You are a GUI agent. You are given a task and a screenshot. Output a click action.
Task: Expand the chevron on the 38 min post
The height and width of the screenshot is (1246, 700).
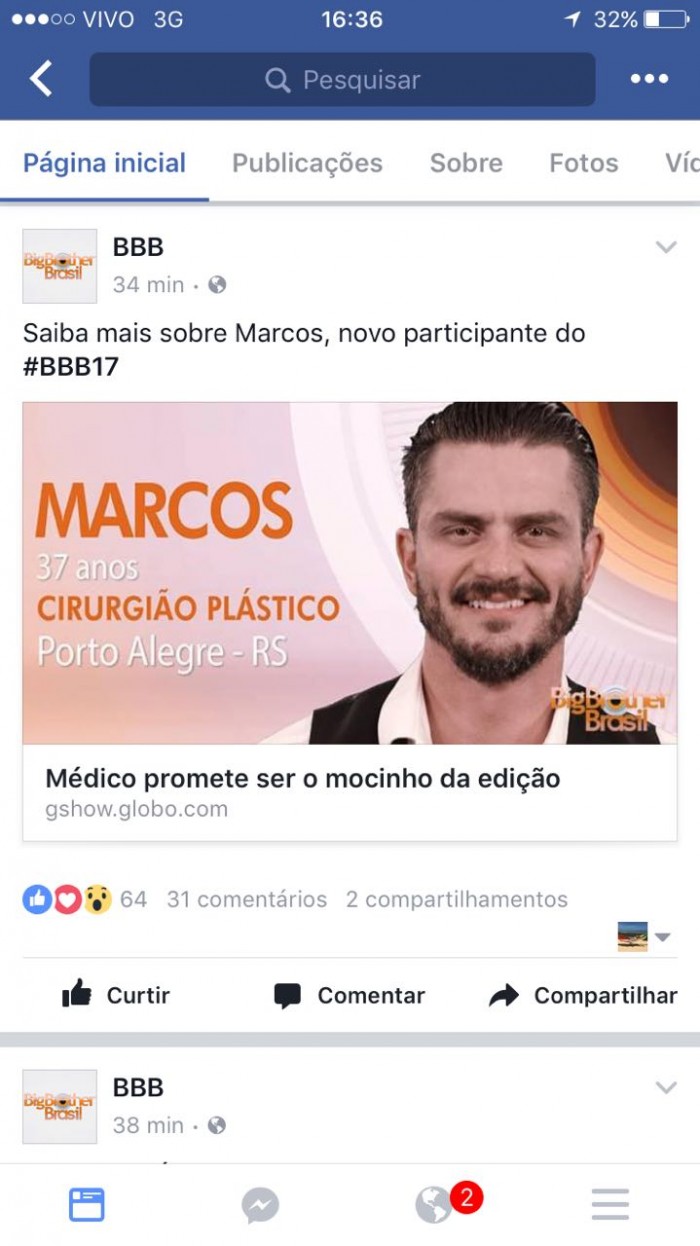(x=666, y=1088)
